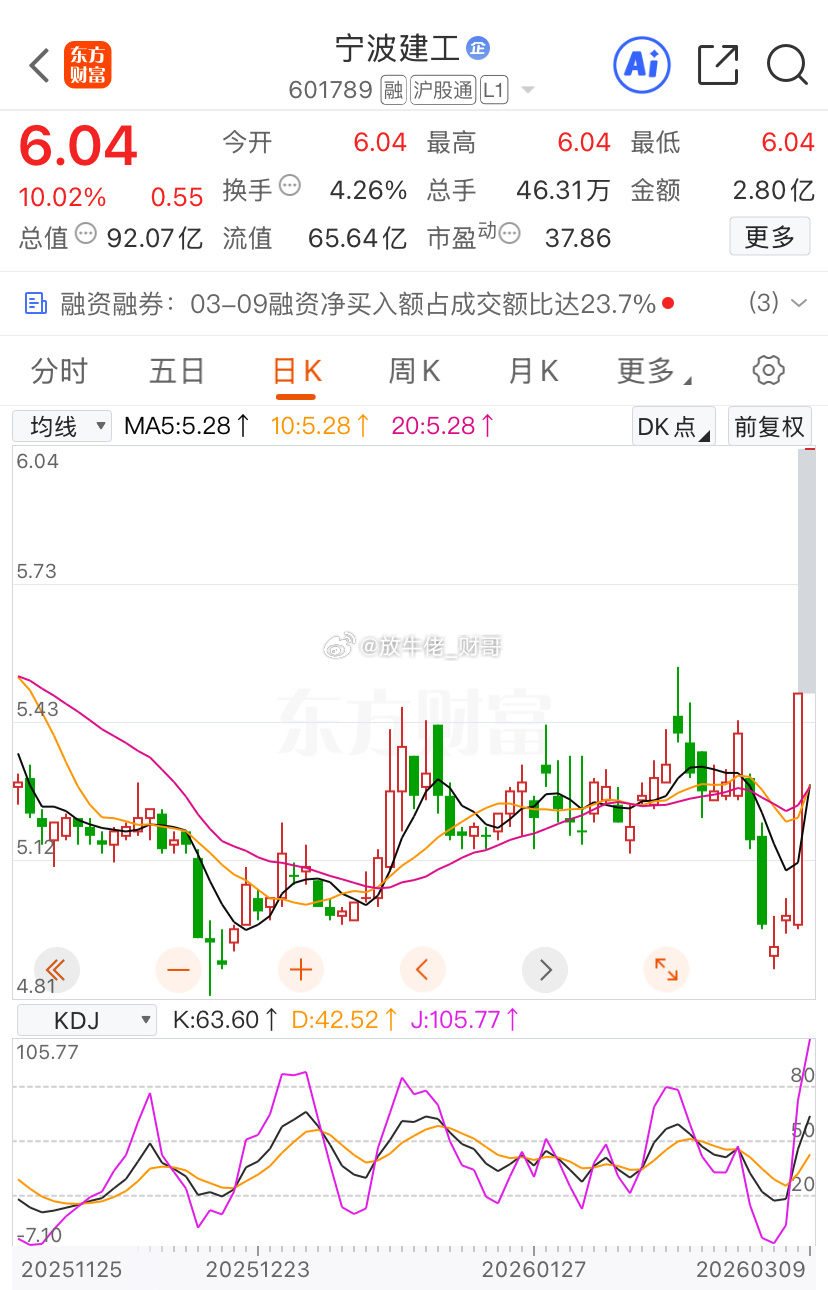Tap the 更多 button for extra data
Viewport: 828px width, 1290px height.
769,237
